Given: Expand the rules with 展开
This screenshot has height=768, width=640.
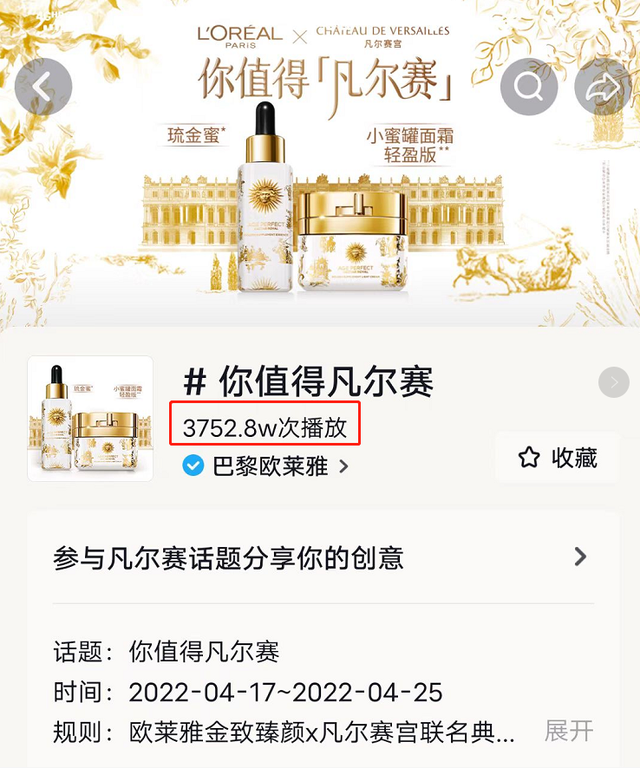Looking at the screenshot, I should 568,730.
